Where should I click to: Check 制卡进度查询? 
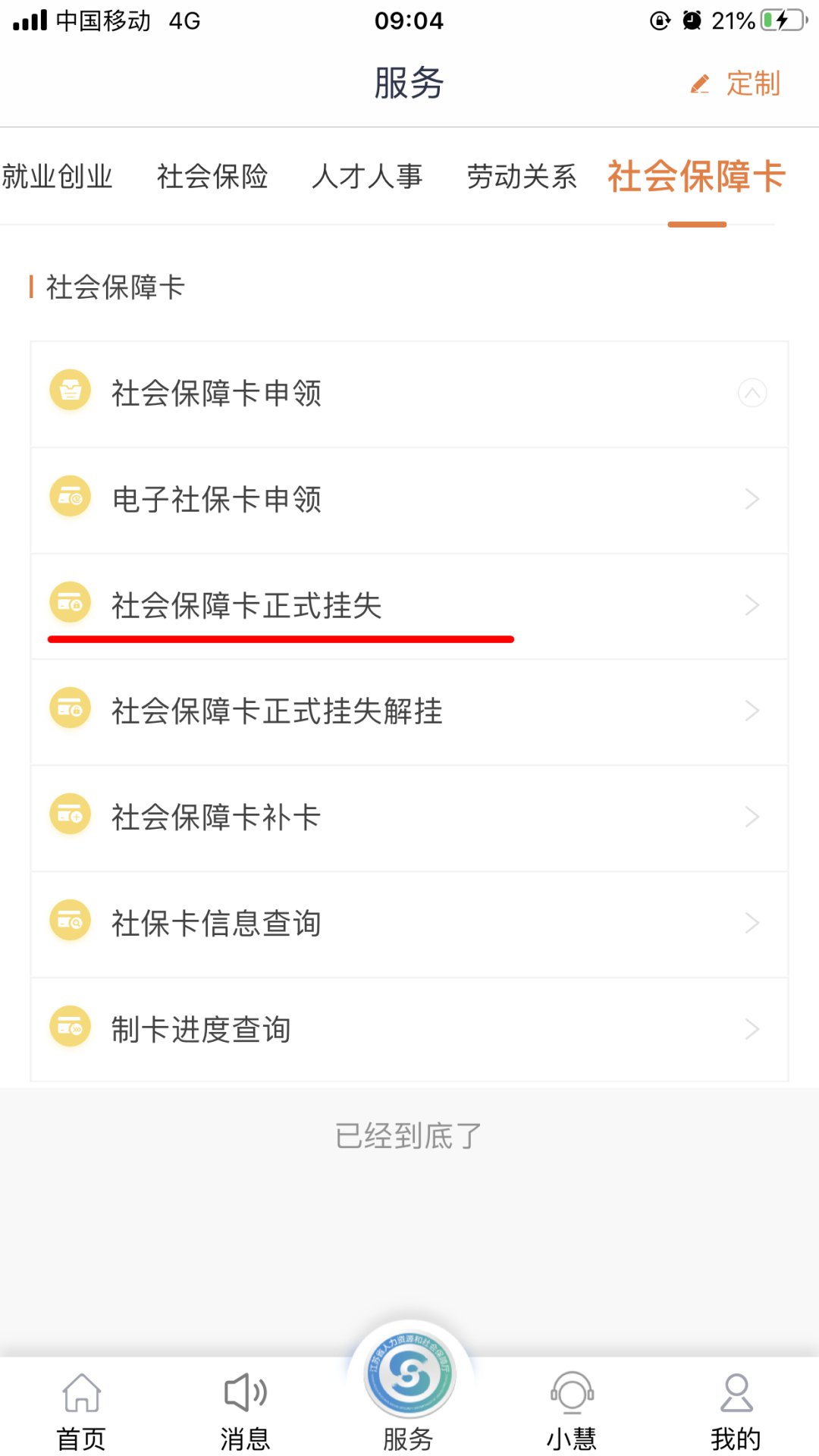pyautogui.click(x=409, y=1029)
